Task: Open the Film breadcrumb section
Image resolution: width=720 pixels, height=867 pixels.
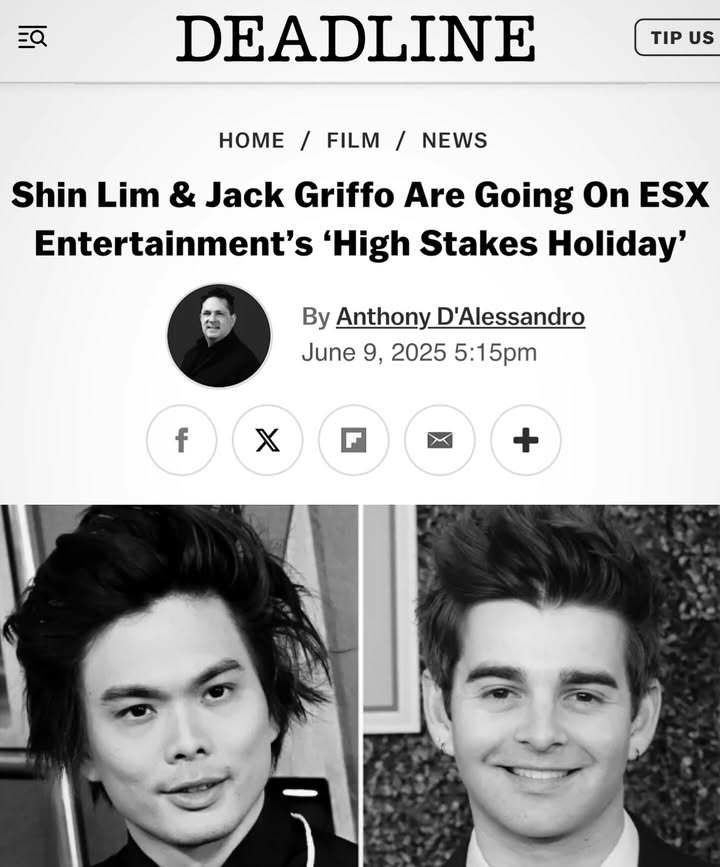Action: tap(353, 141)
